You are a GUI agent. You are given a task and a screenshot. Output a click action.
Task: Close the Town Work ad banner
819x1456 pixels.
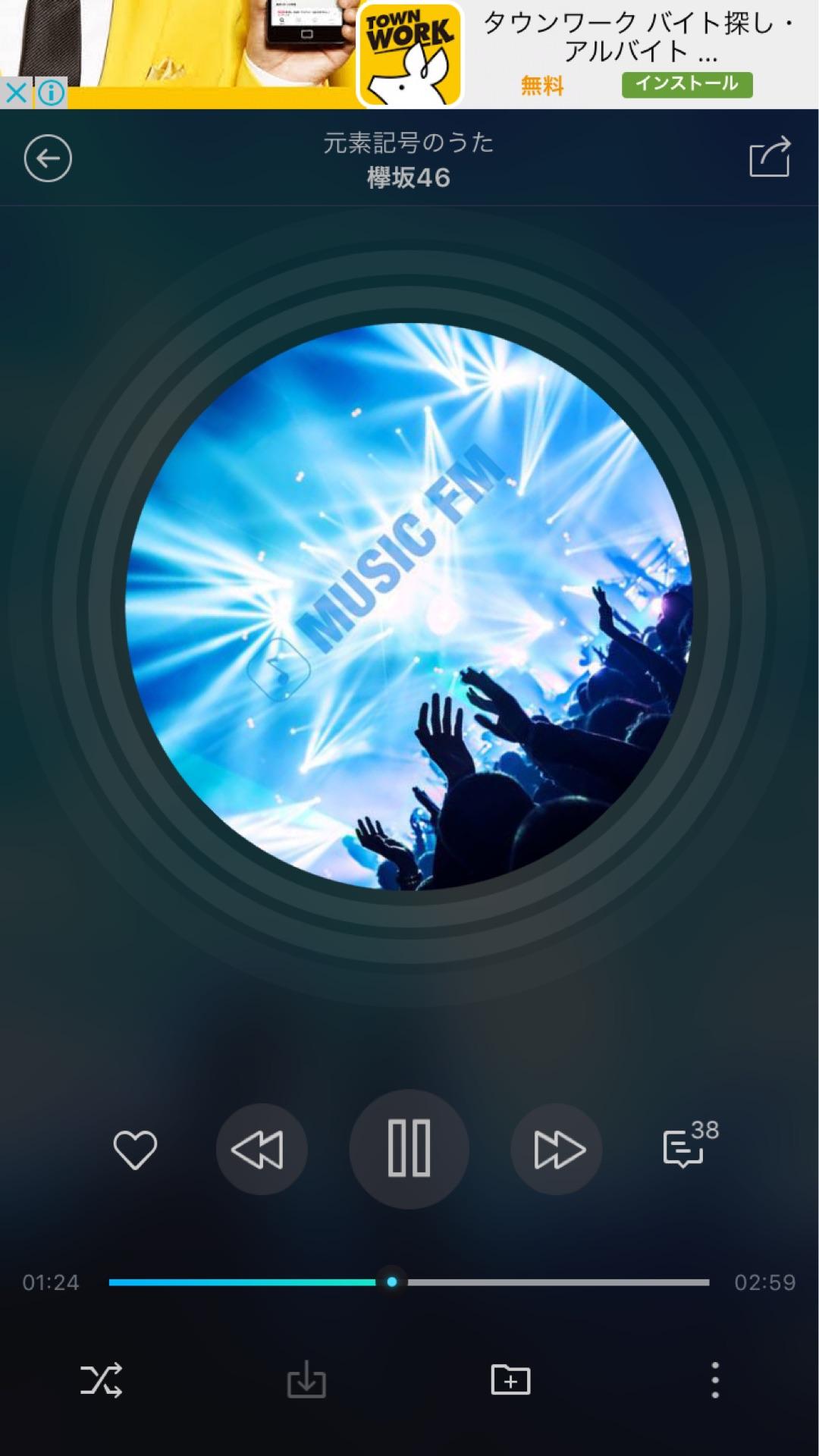coord(16,93)
